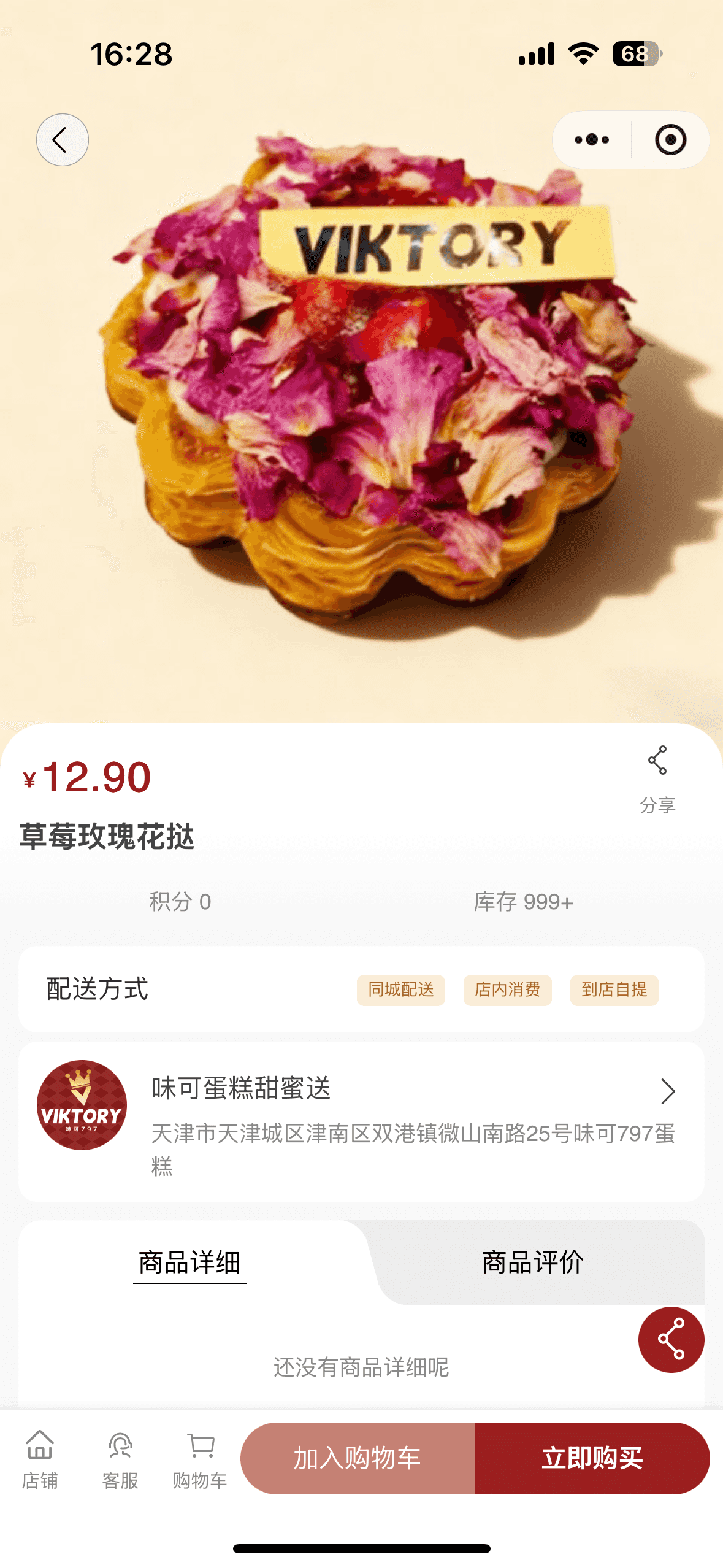Viewport: 723px width, 1568px height.
Task: Add the tart with 加入购物车
Action: point(358,1458)
